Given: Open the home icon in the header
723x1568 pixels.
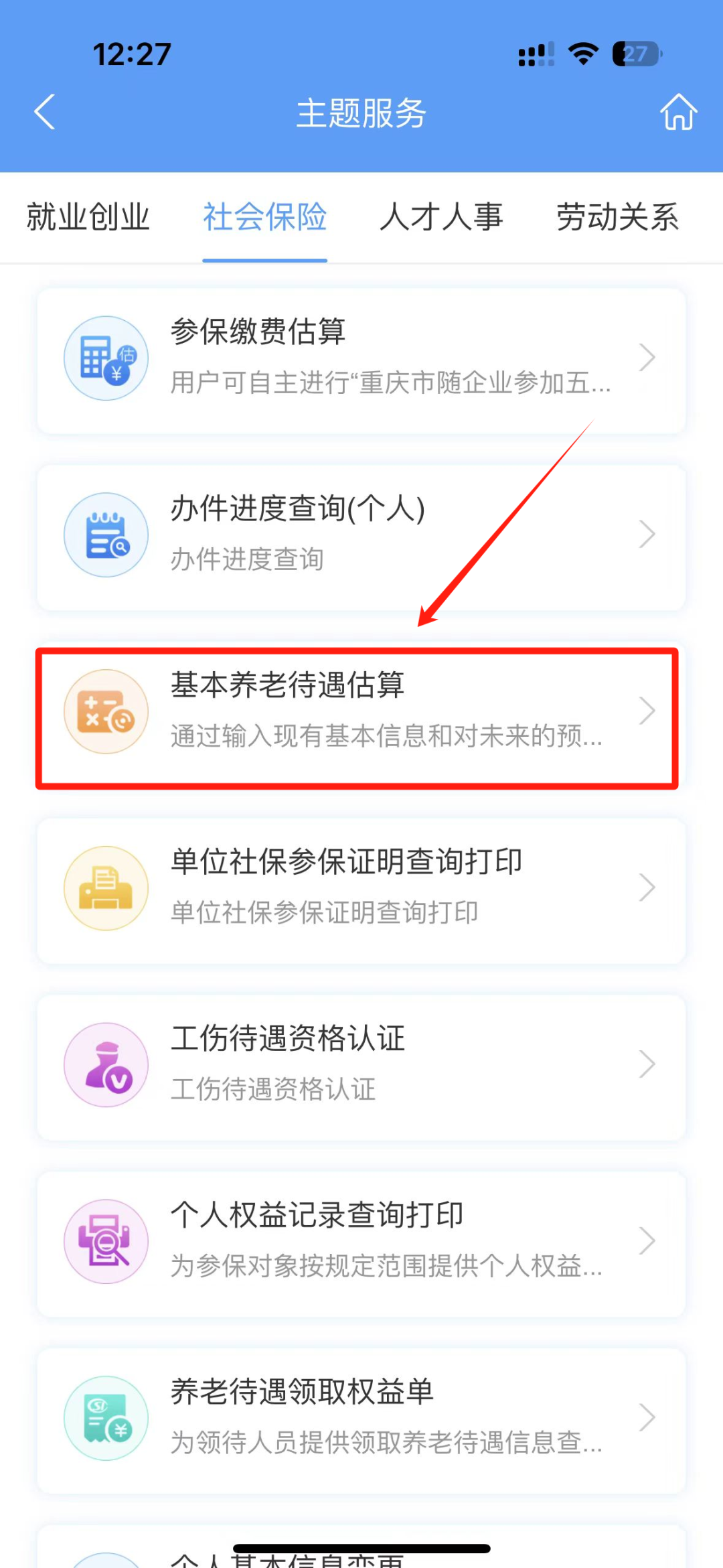Looking at the screenshot, I should pos(678,112).
